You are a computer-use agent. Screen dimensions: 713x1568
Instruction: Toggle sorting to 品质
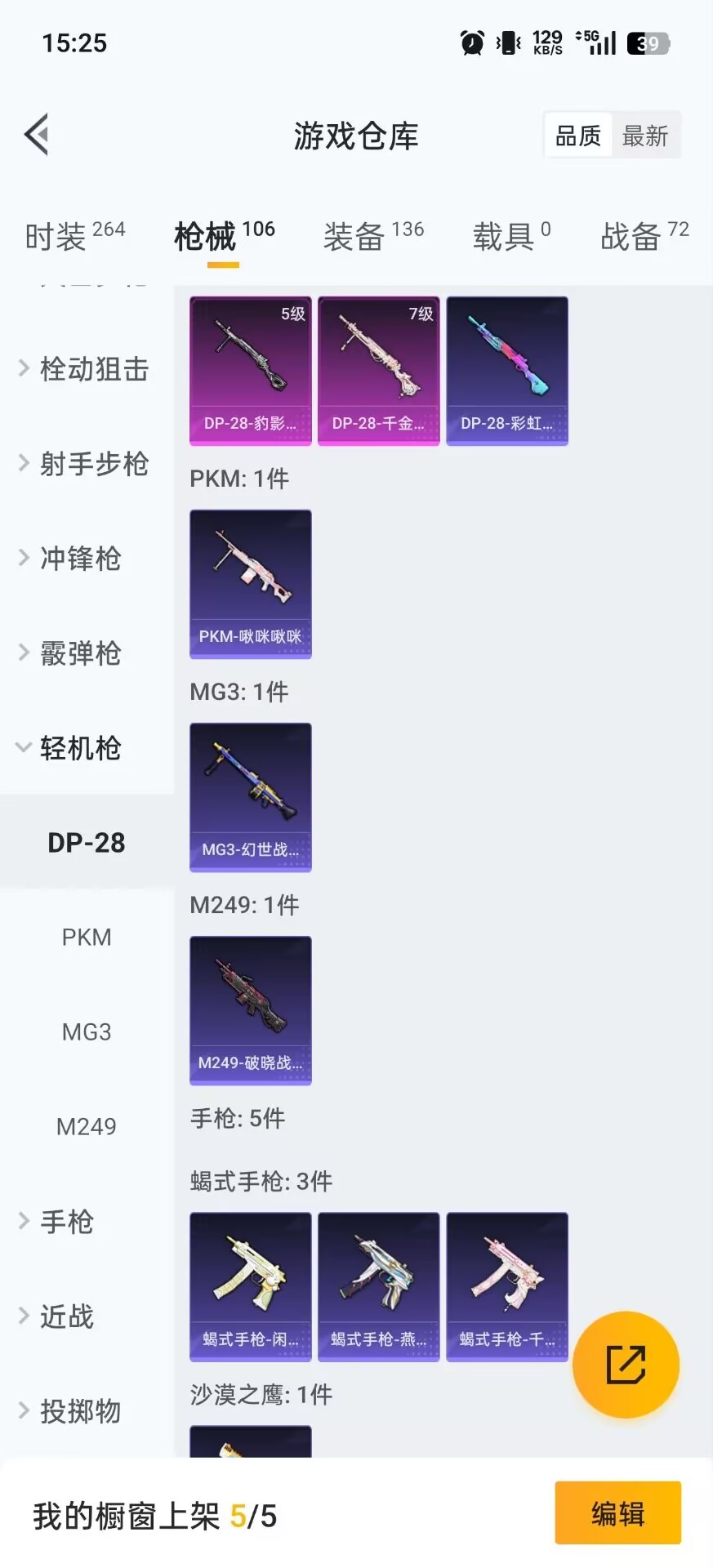(x=577, y=135)
